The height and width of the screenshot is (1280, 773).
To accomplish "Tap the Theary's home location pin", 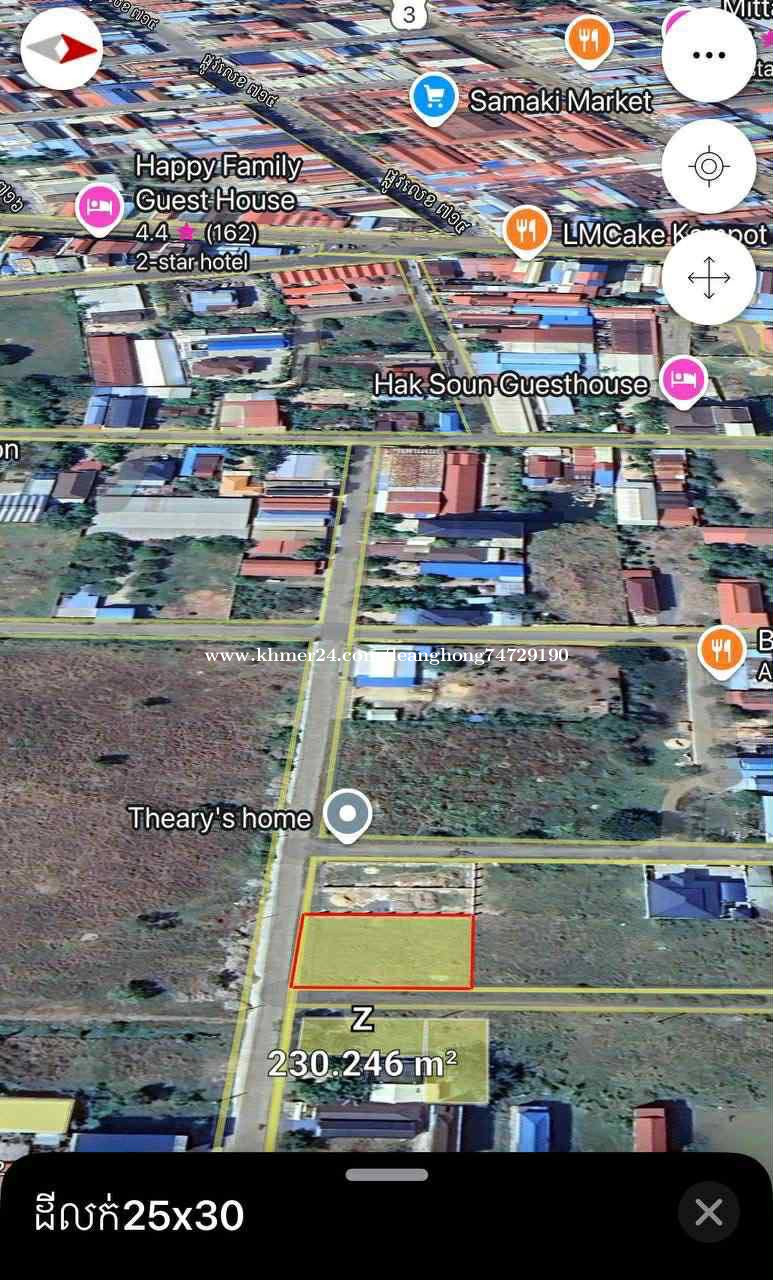I will point(348,813).
